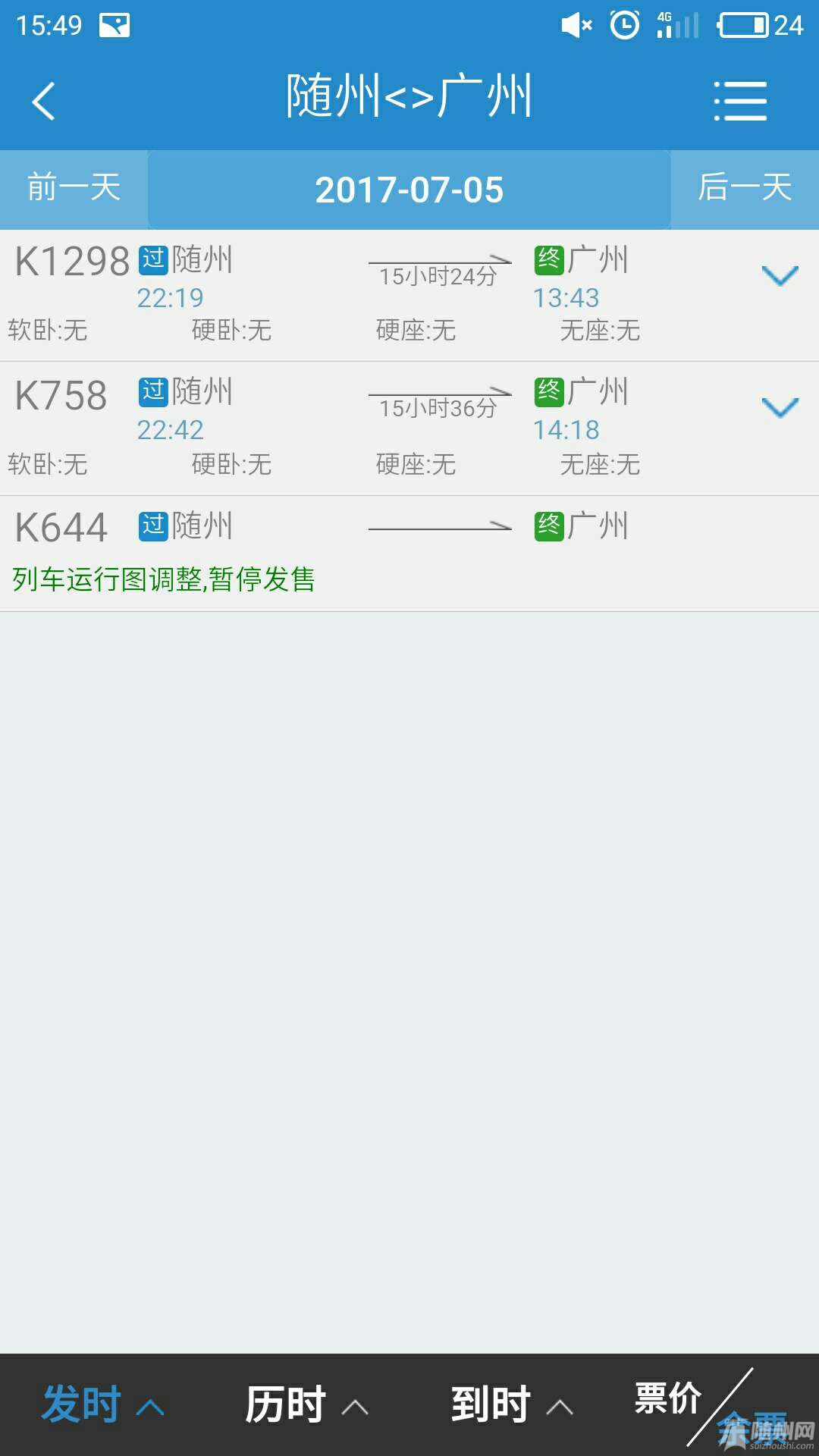Go to previous day 前一天
This screenshot has width=819, height=1456.
pos(74,188)
